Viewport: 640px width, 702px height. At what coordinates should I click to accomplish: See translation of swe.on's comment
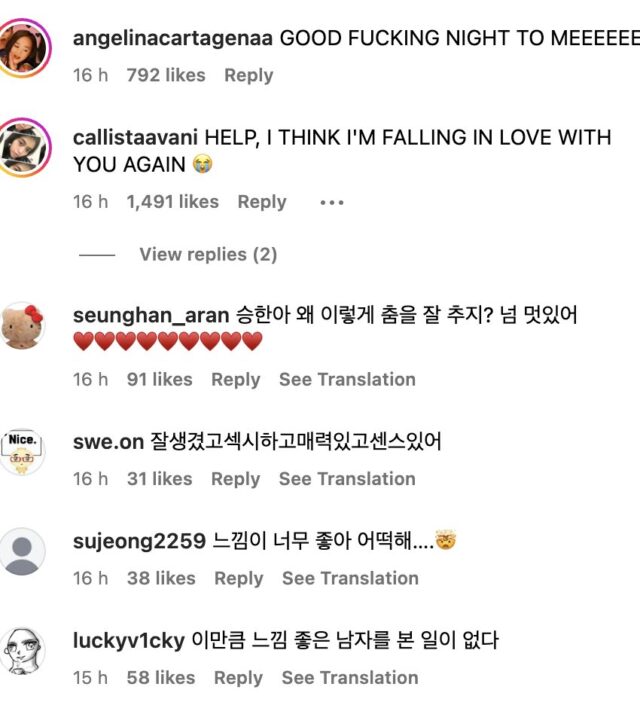[x=346, y=479]
